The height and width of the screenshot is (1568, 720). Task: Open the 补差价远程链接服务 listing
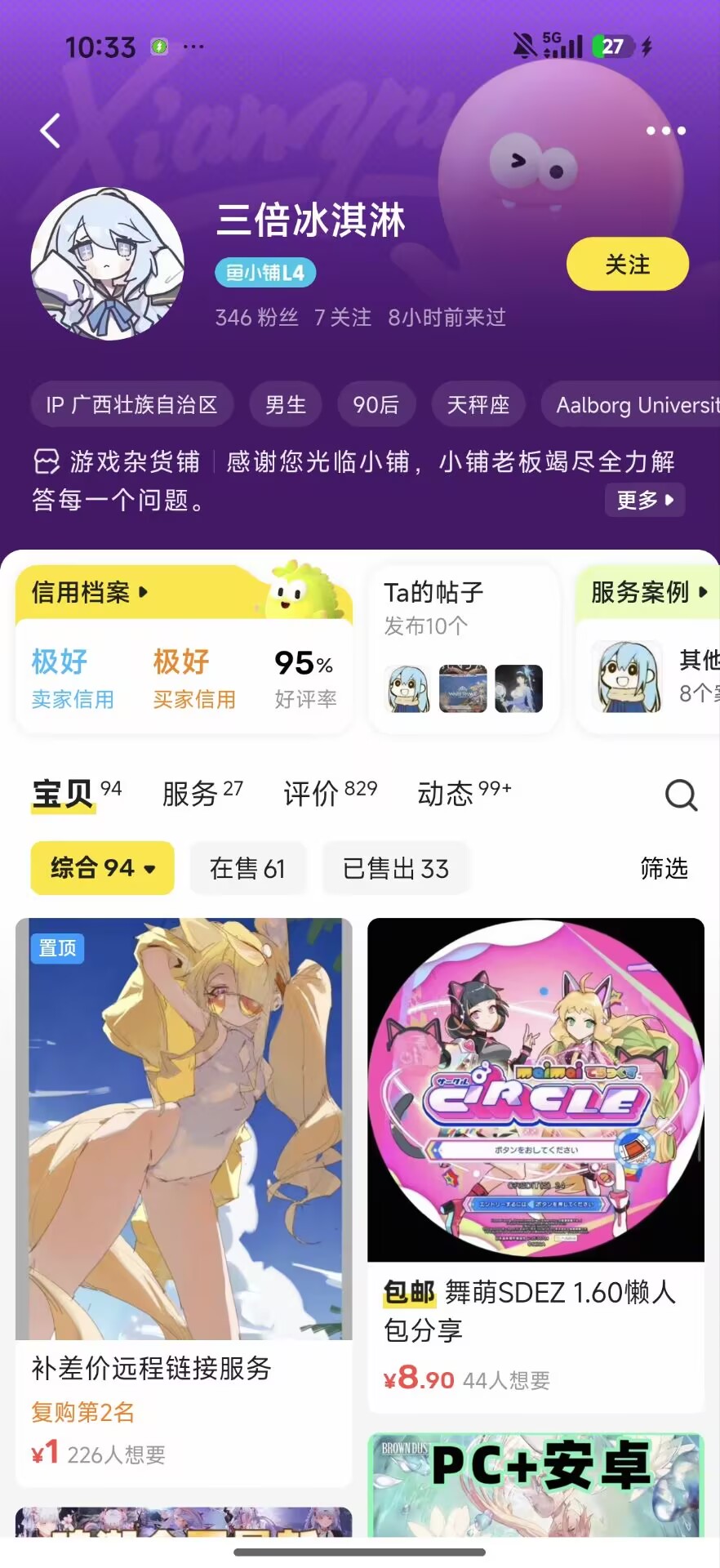pos(184,1200)
